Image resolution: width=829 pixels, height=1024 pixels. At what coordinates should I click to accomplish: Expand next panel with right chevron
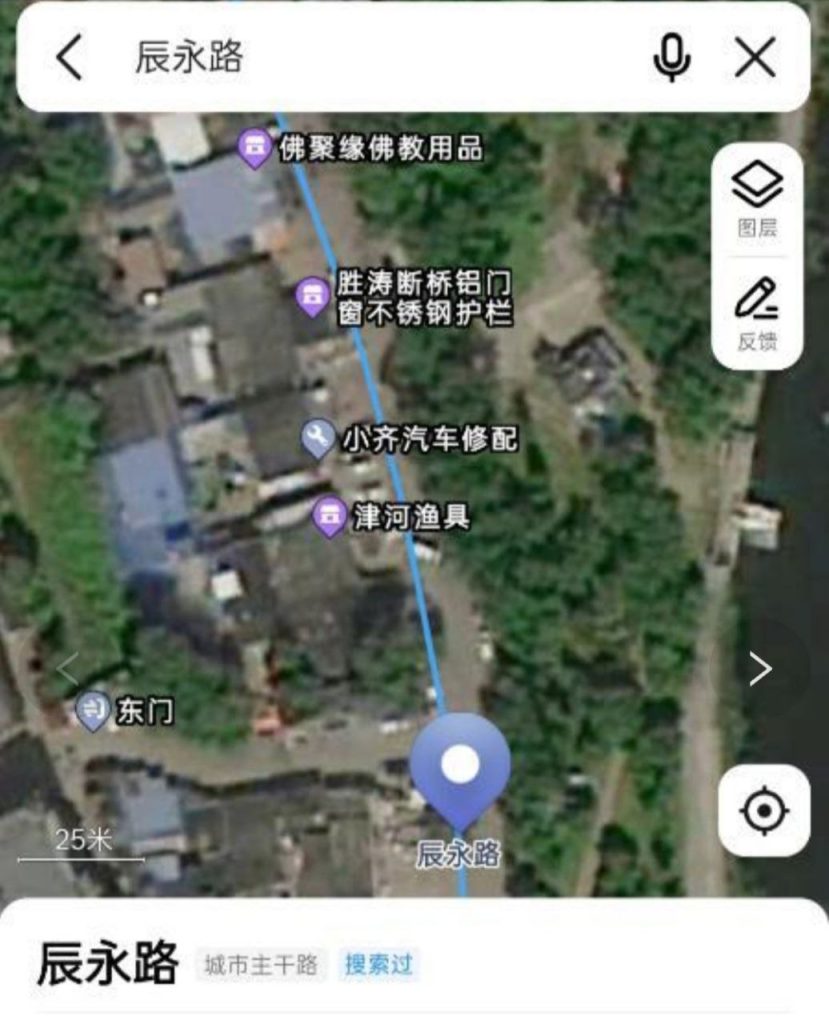pos(762,668)
